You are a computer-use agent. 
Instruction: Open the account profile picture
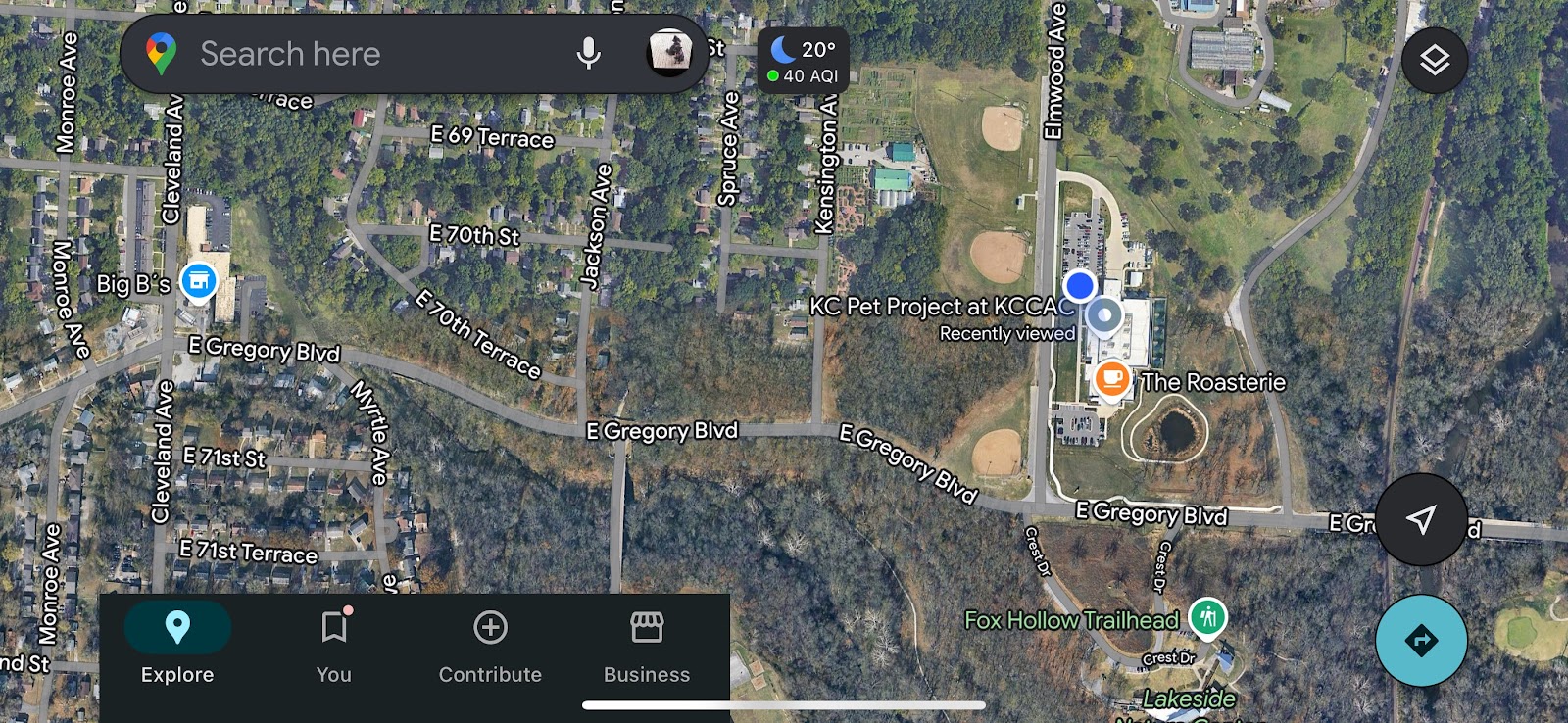pos(670,53)
